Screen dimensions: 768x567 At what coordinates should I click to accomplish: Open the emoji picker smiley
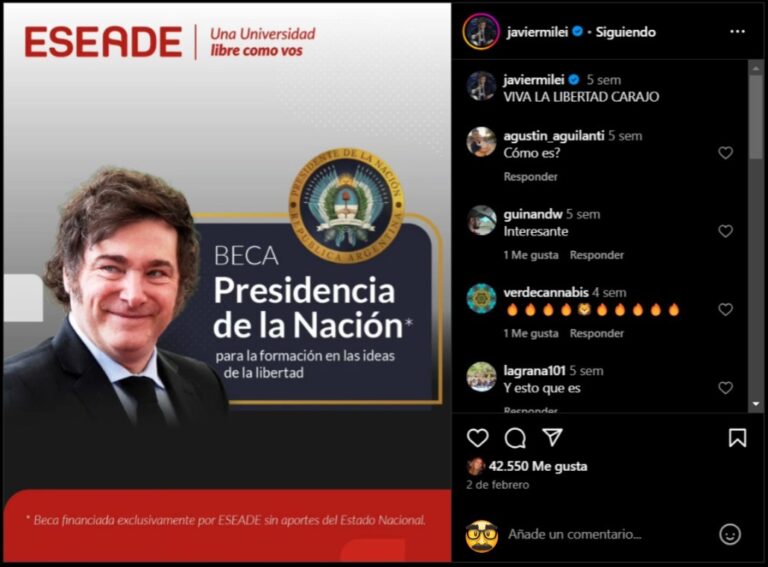pyautogui.click(x=730, y=534)
